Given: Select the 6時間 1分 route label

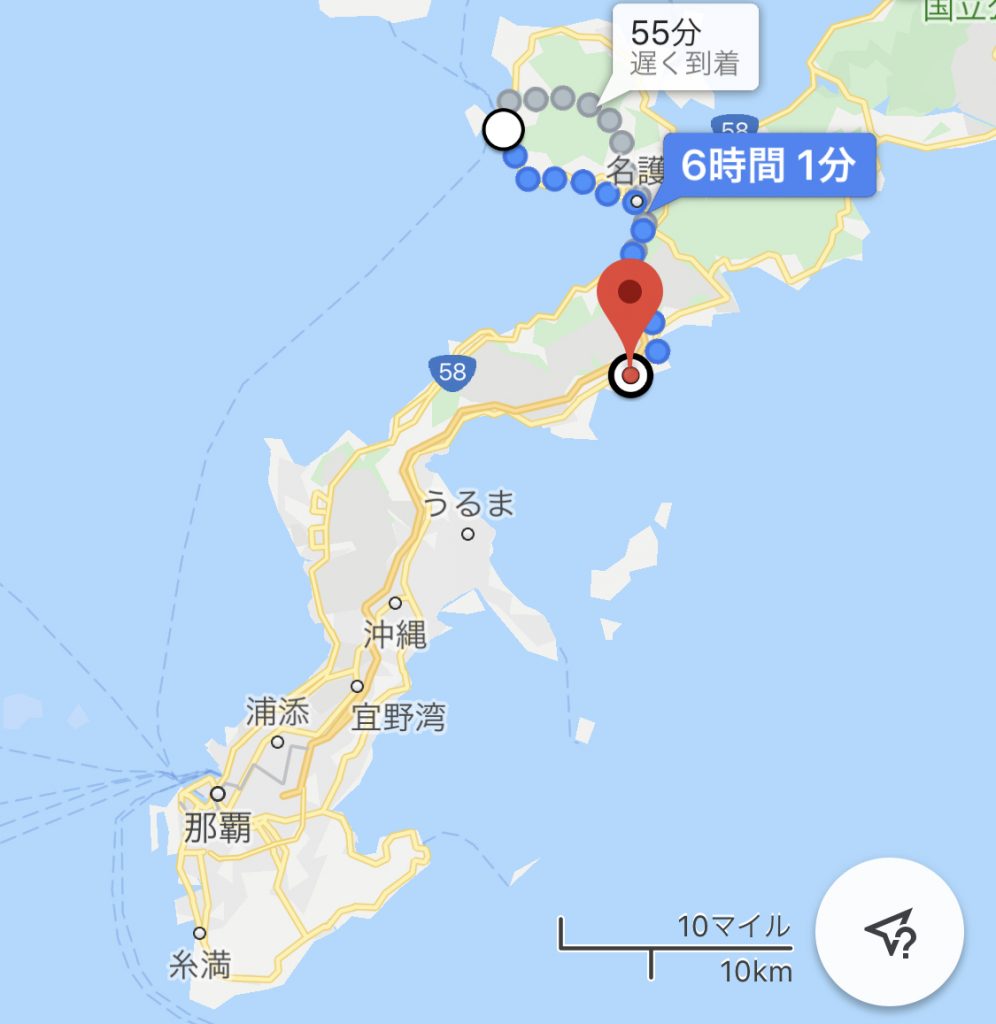Looking at the screenshot, I should (x=767, y=166).
